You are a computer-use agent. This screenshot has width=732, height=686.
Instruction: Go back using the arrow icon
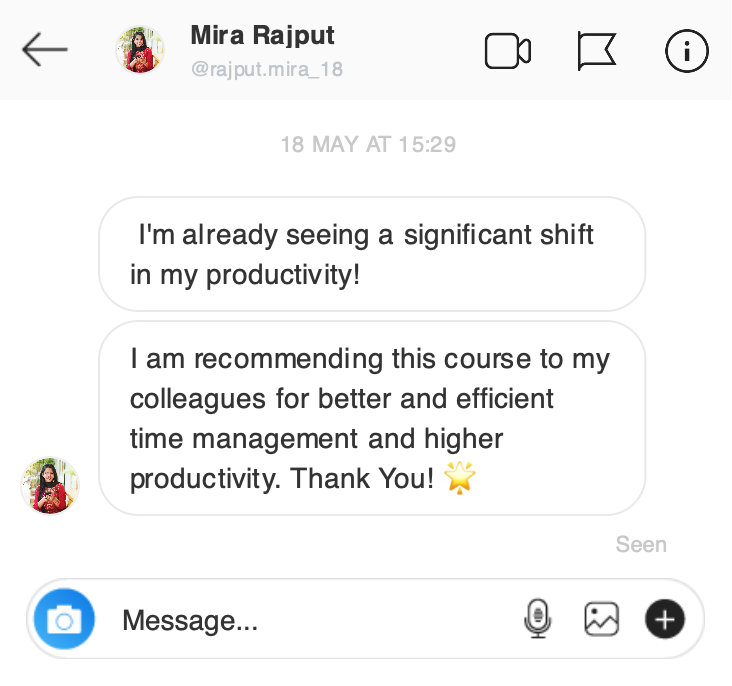point(44,49)
